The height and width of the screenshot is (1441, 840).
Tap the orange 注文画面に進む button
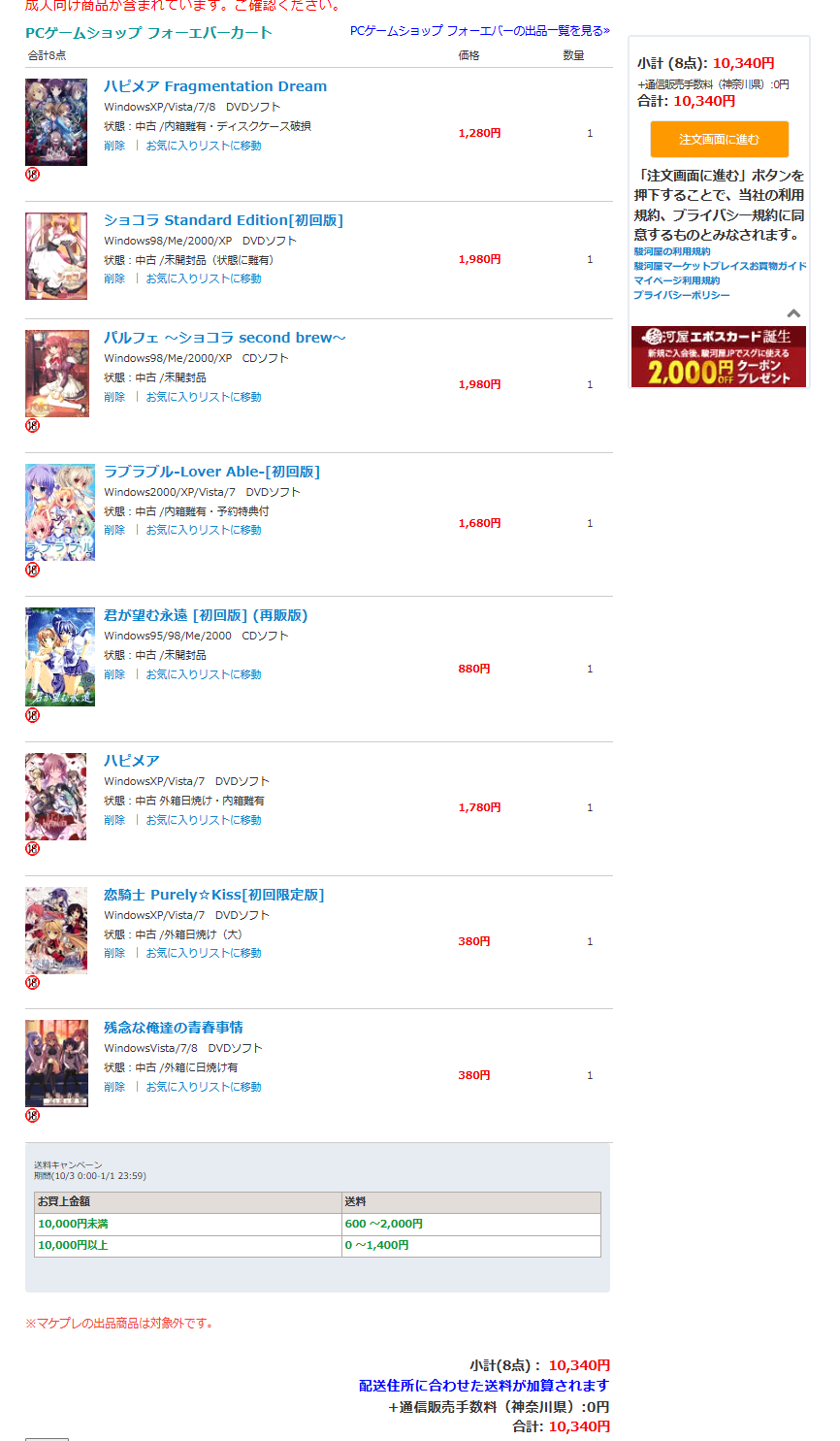(719, 139)
